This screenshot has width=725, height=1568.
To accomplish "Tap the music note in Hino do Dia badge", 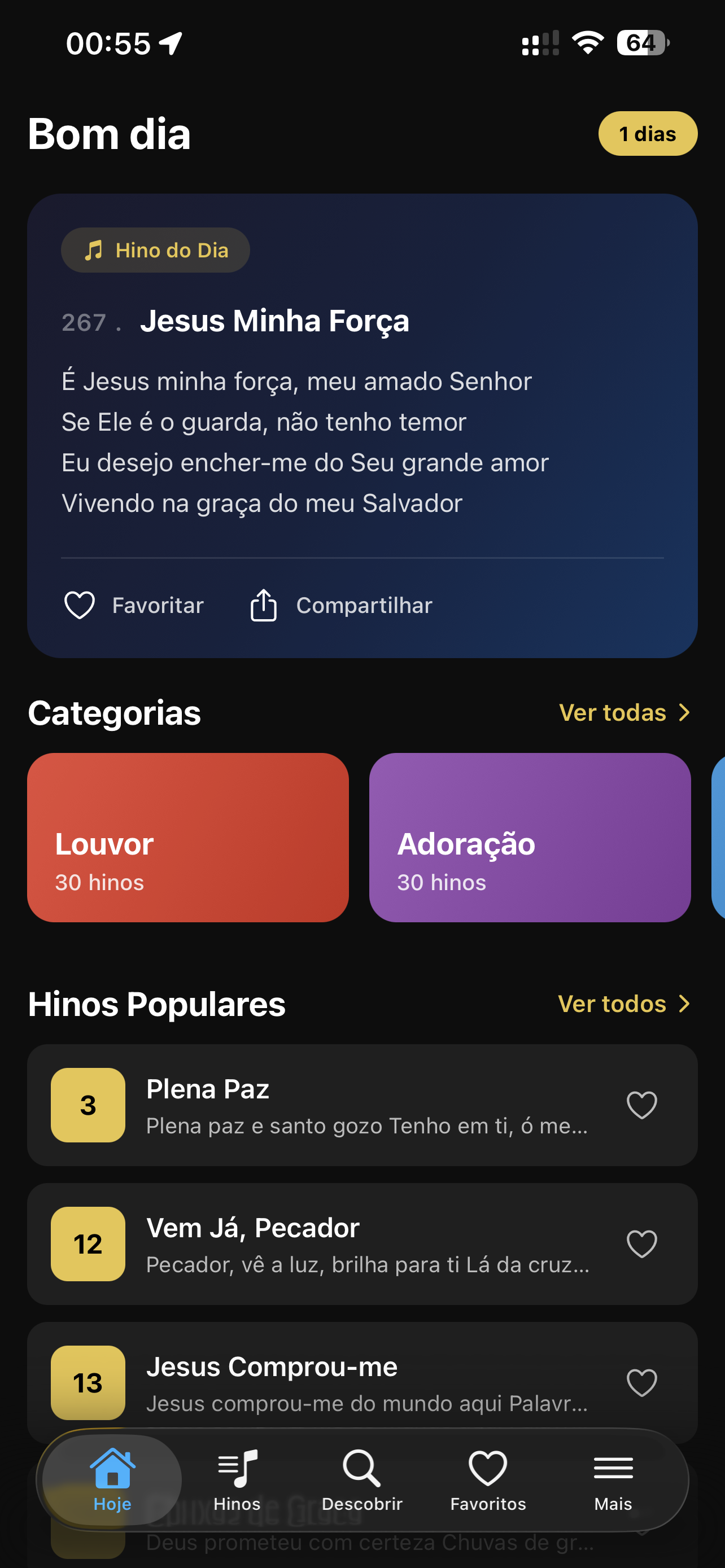I will tap(94, 249).
